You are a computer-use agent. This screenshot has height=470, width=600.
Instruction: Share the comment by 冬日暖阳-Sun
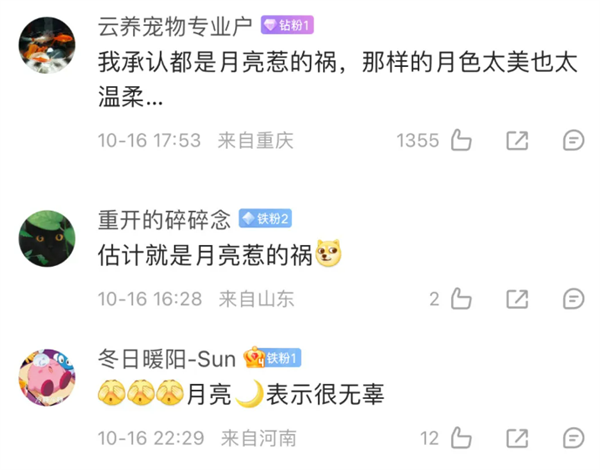pyautogui.click(x=517, y=437)
